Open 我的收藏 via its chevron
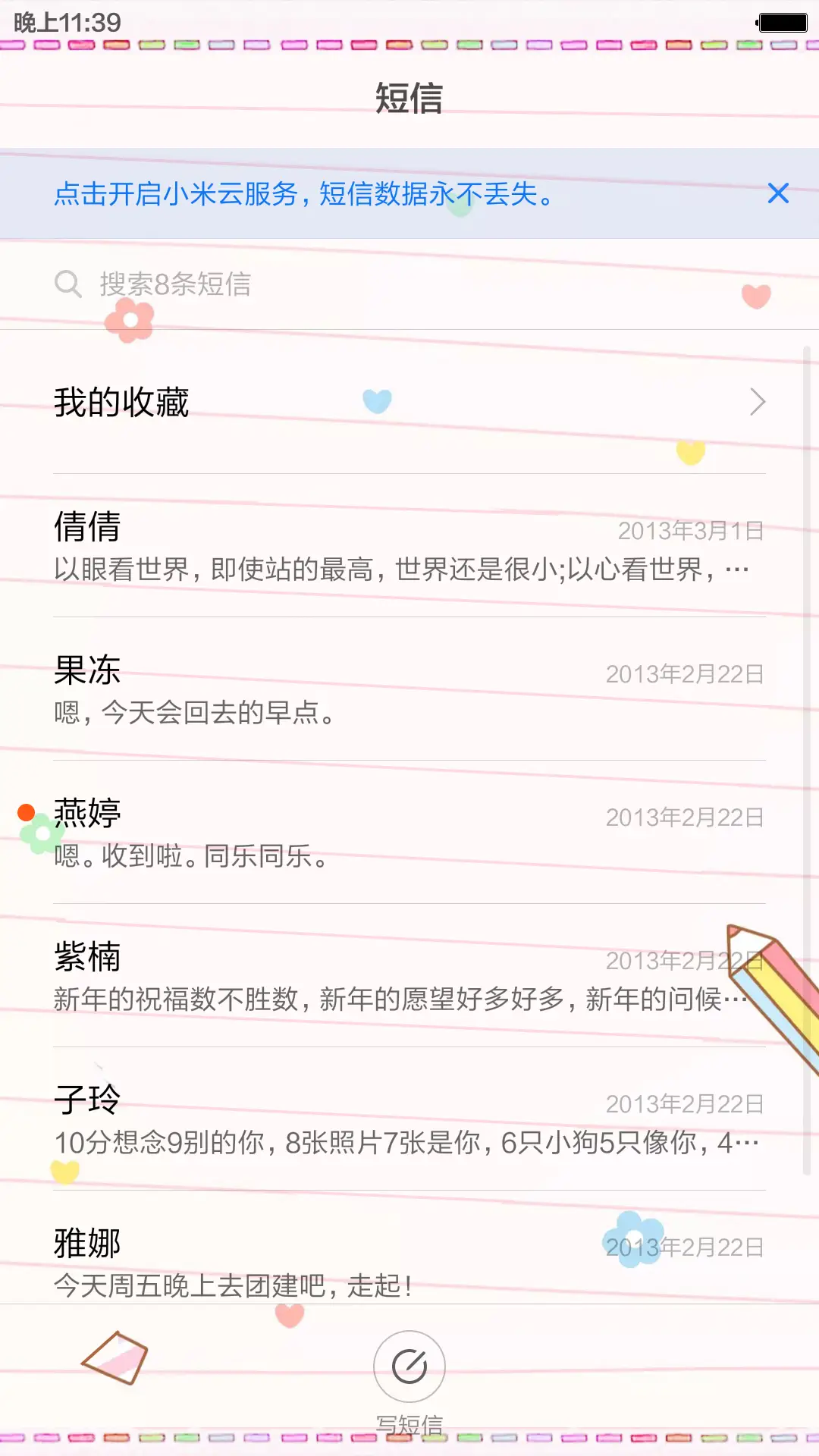819x1456 pixels. (757, 403)
